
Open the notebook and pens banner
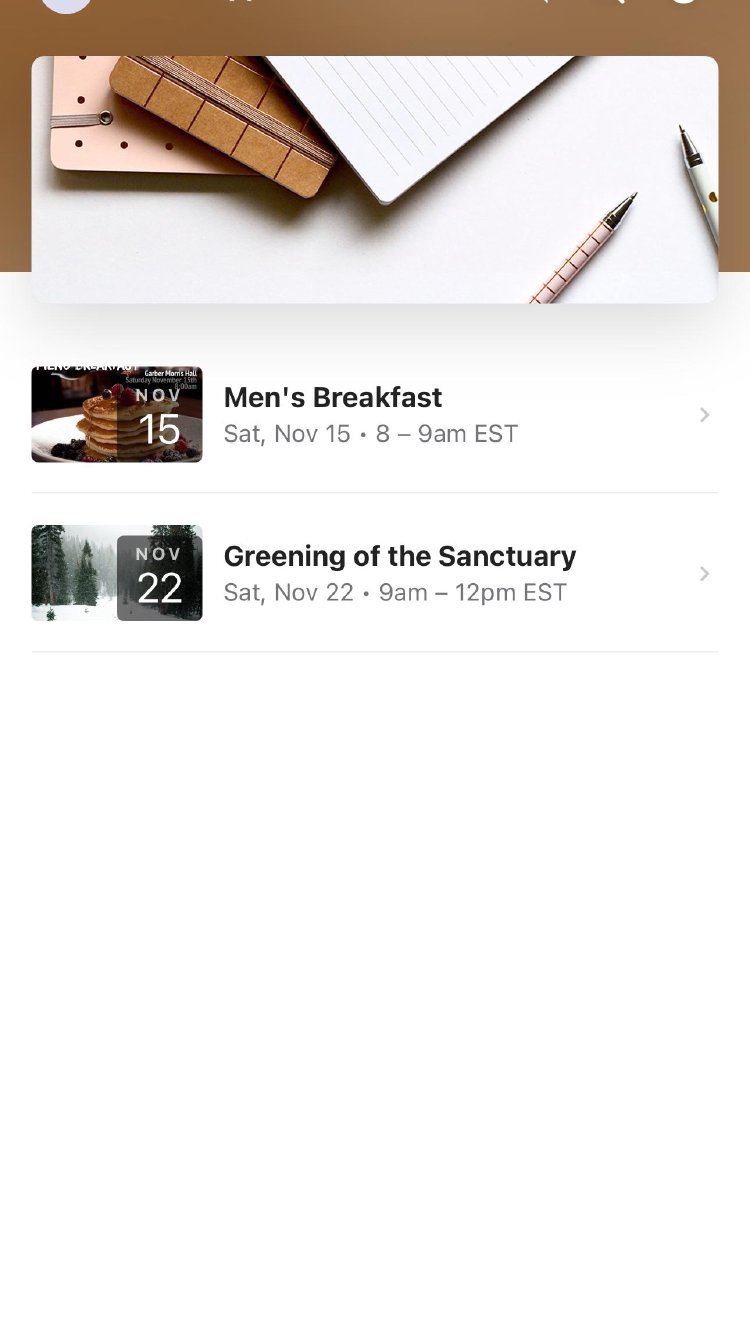pos(374,180)
